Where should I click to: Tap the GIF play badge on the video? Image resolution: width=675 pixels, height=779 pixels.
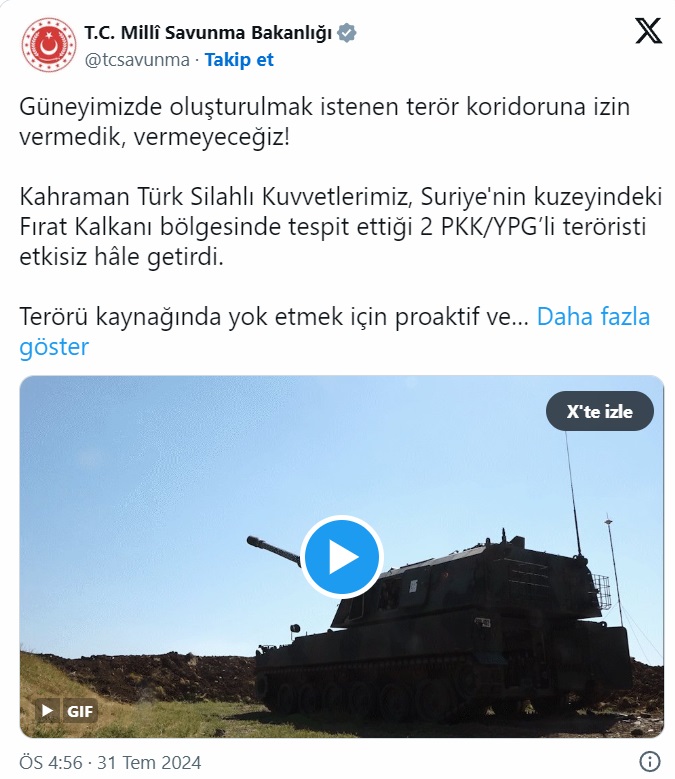click(x=68, y=711)
